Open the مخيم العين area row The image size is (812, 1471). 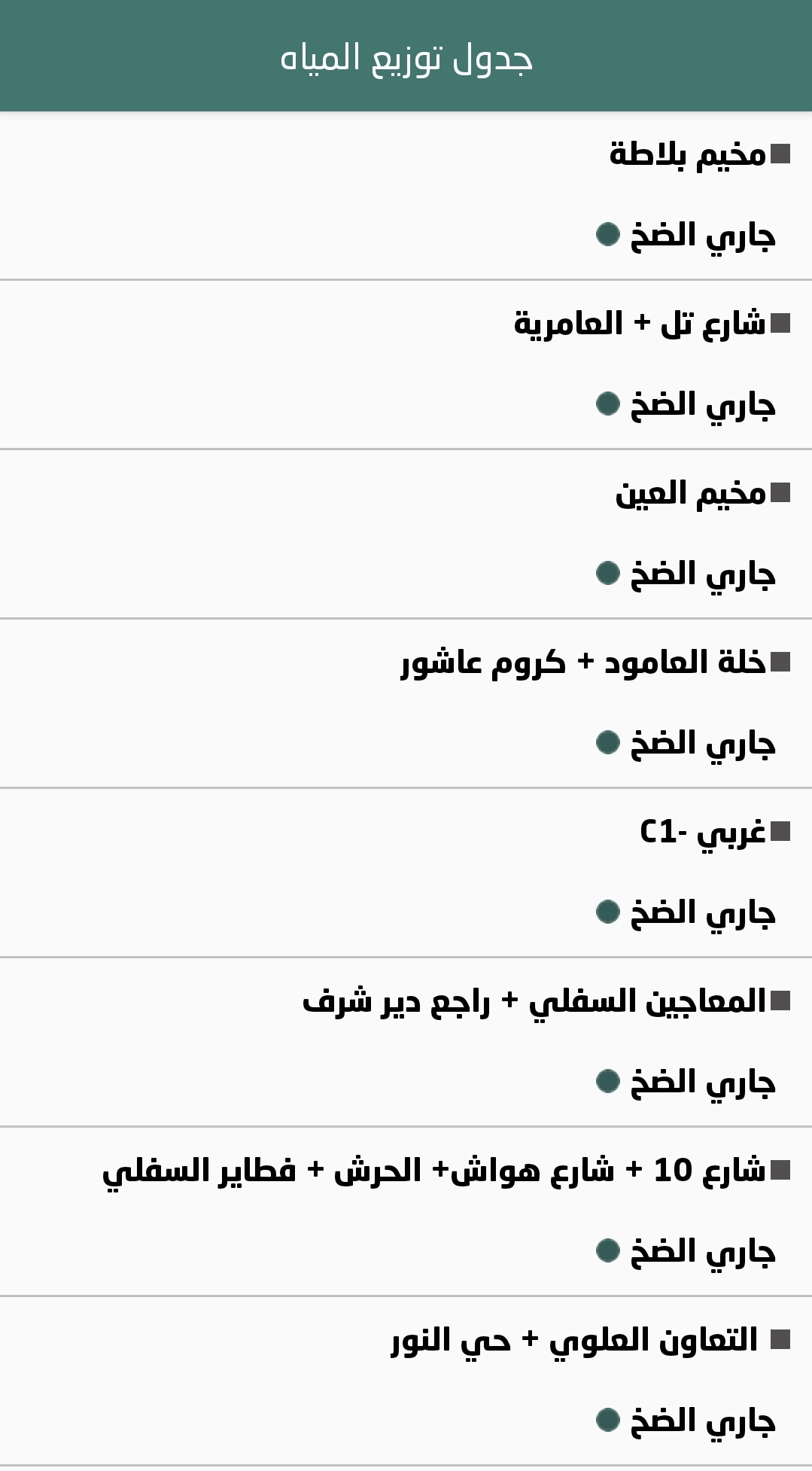(690, 494)
